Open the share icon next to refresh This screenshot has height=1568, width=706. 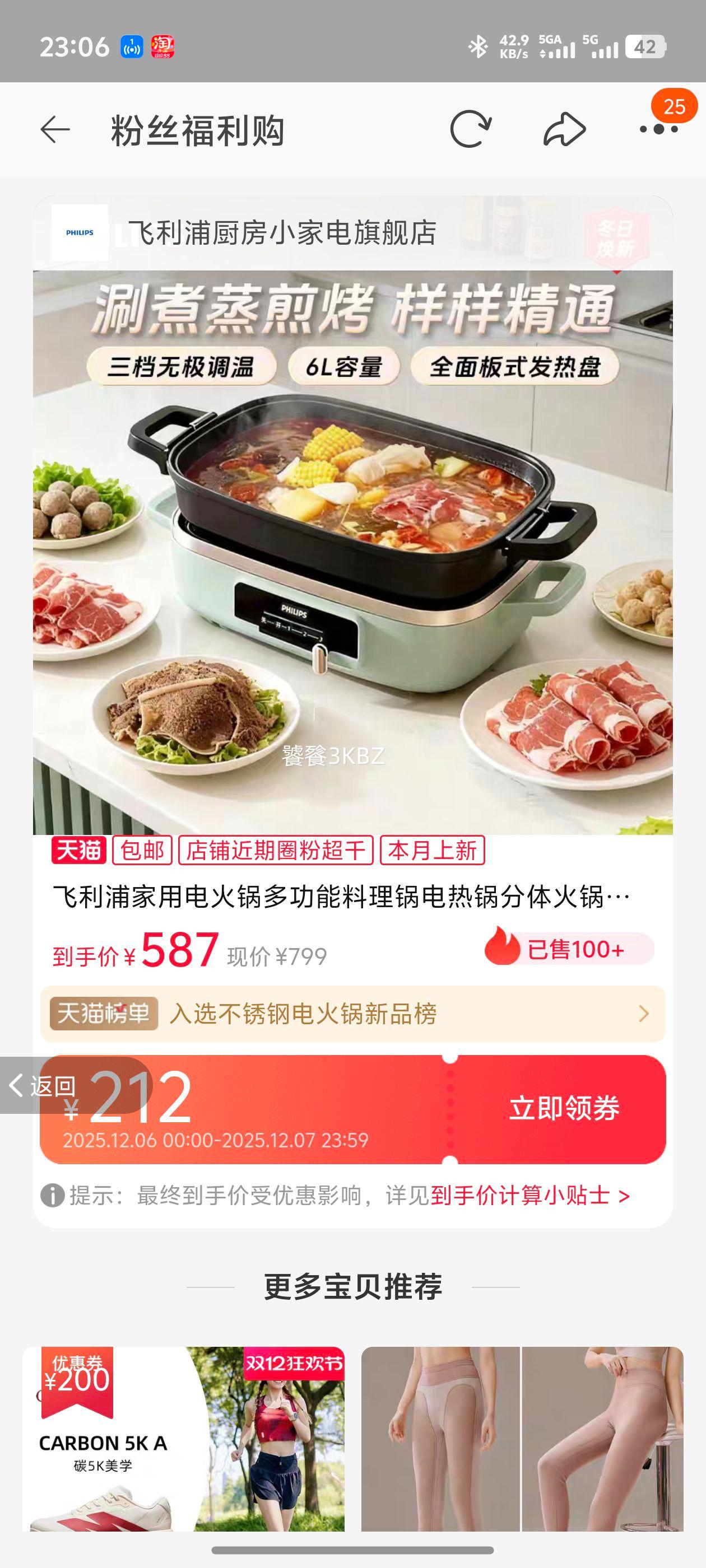[559, 128]
